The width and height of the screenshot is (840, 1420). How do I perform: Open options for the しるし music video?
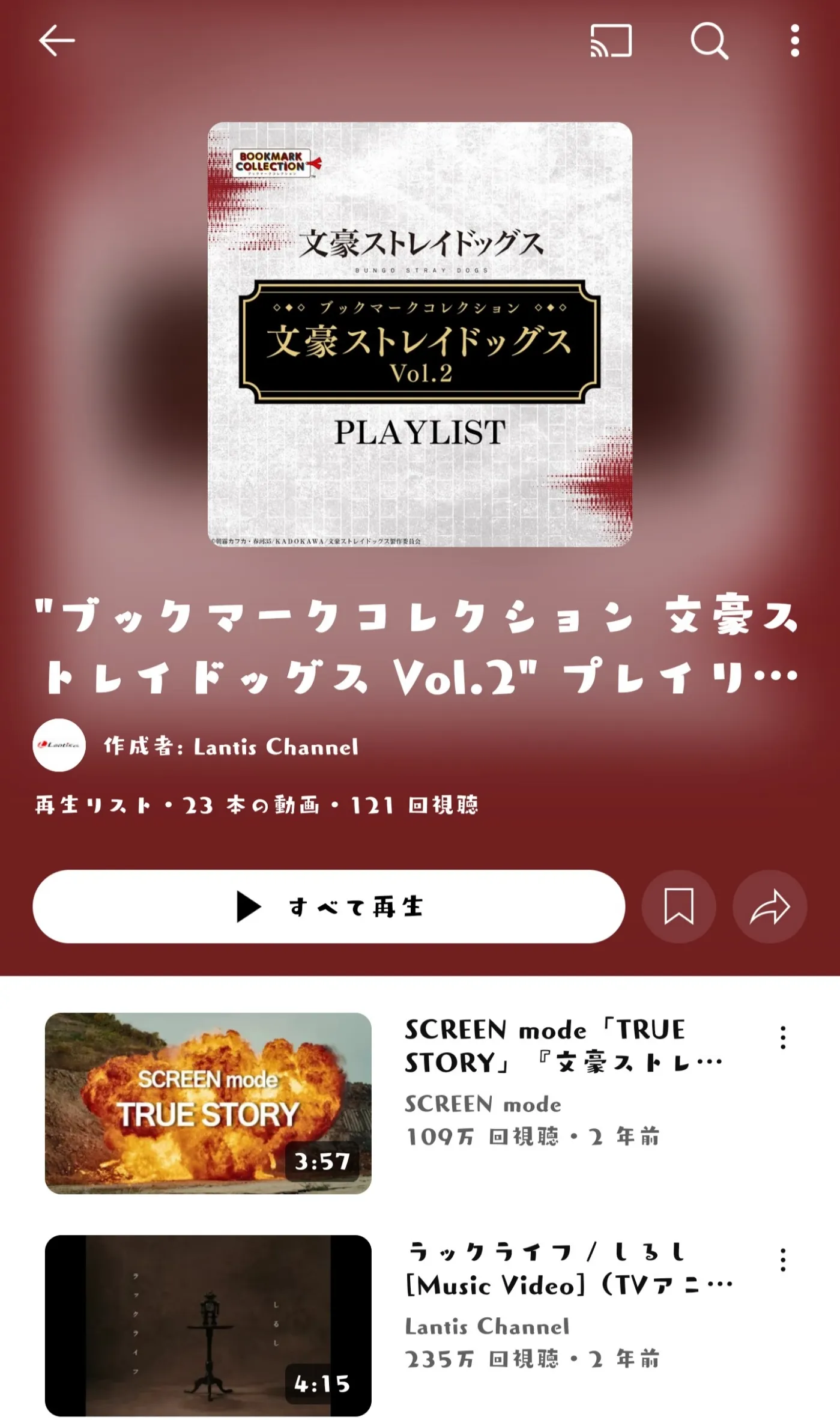(782, 1260)
